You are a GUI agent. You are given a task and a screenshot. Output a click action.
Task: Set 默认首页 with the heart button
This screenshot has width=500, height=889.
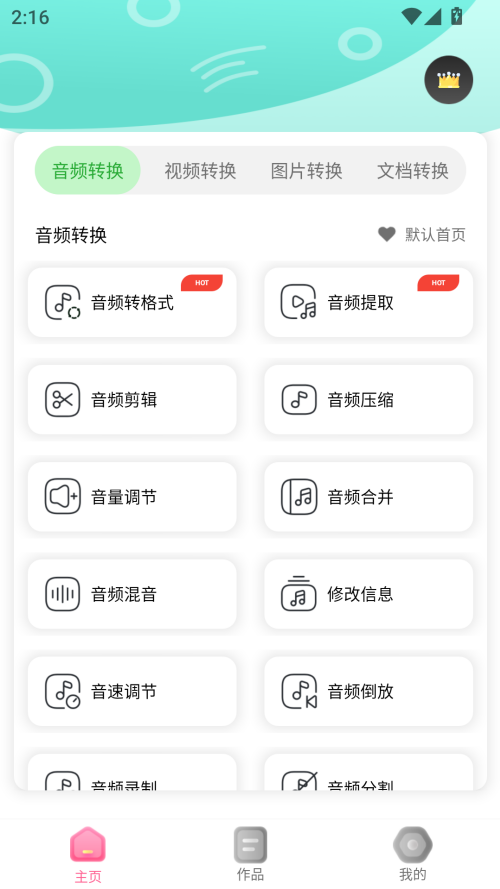coord(422,234)
